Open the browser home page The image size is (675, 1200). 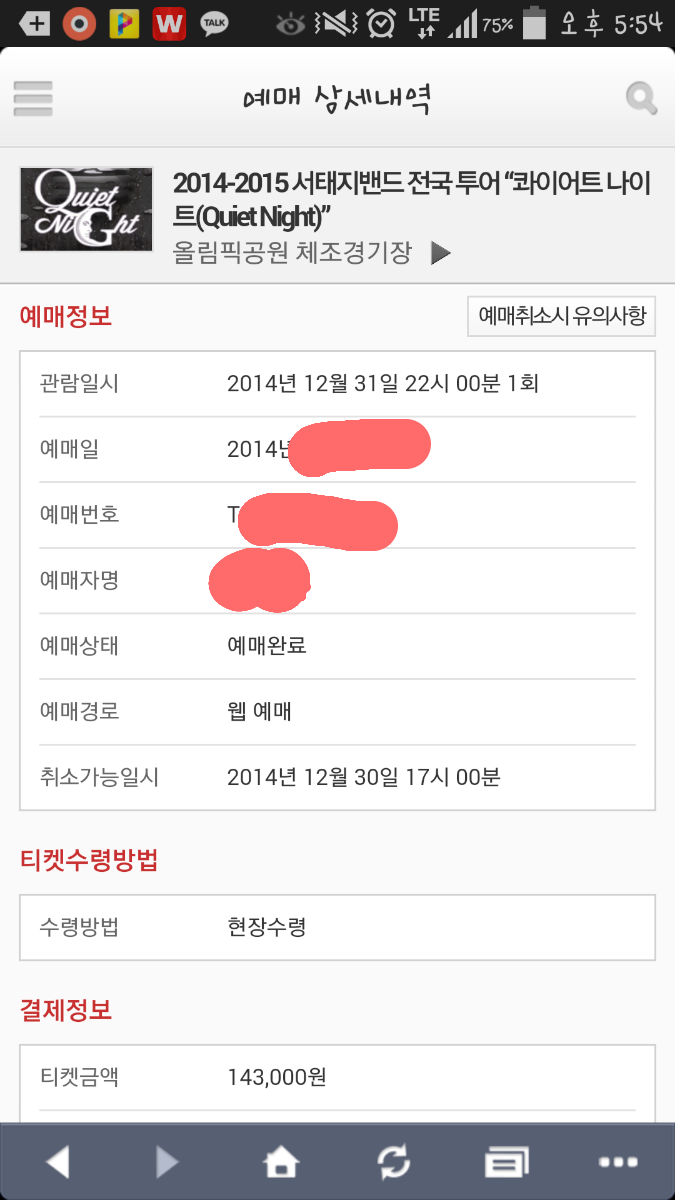(281, 1162)
